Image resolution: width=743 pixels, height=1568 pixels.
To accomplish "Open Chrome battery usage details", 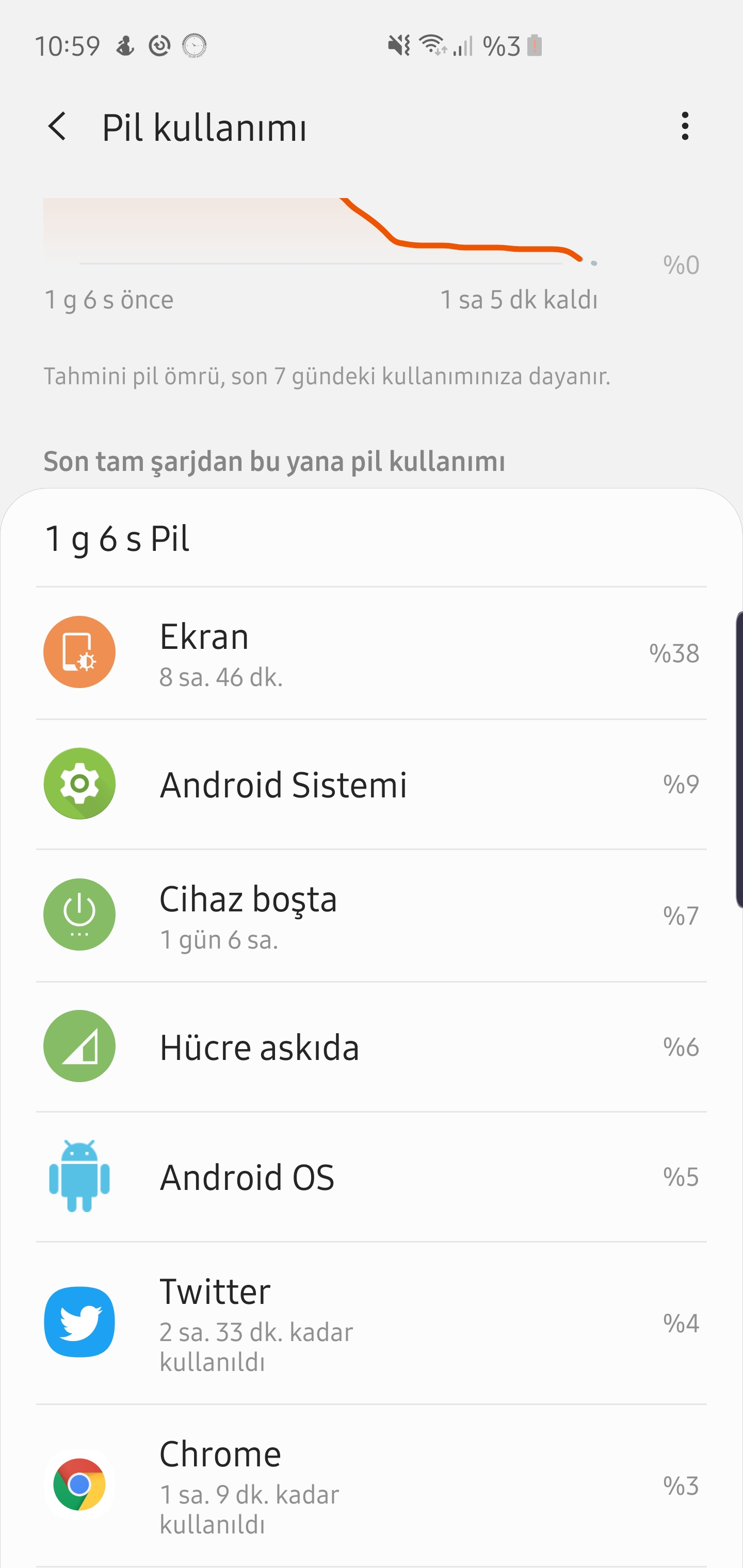I will point(372,1485).
